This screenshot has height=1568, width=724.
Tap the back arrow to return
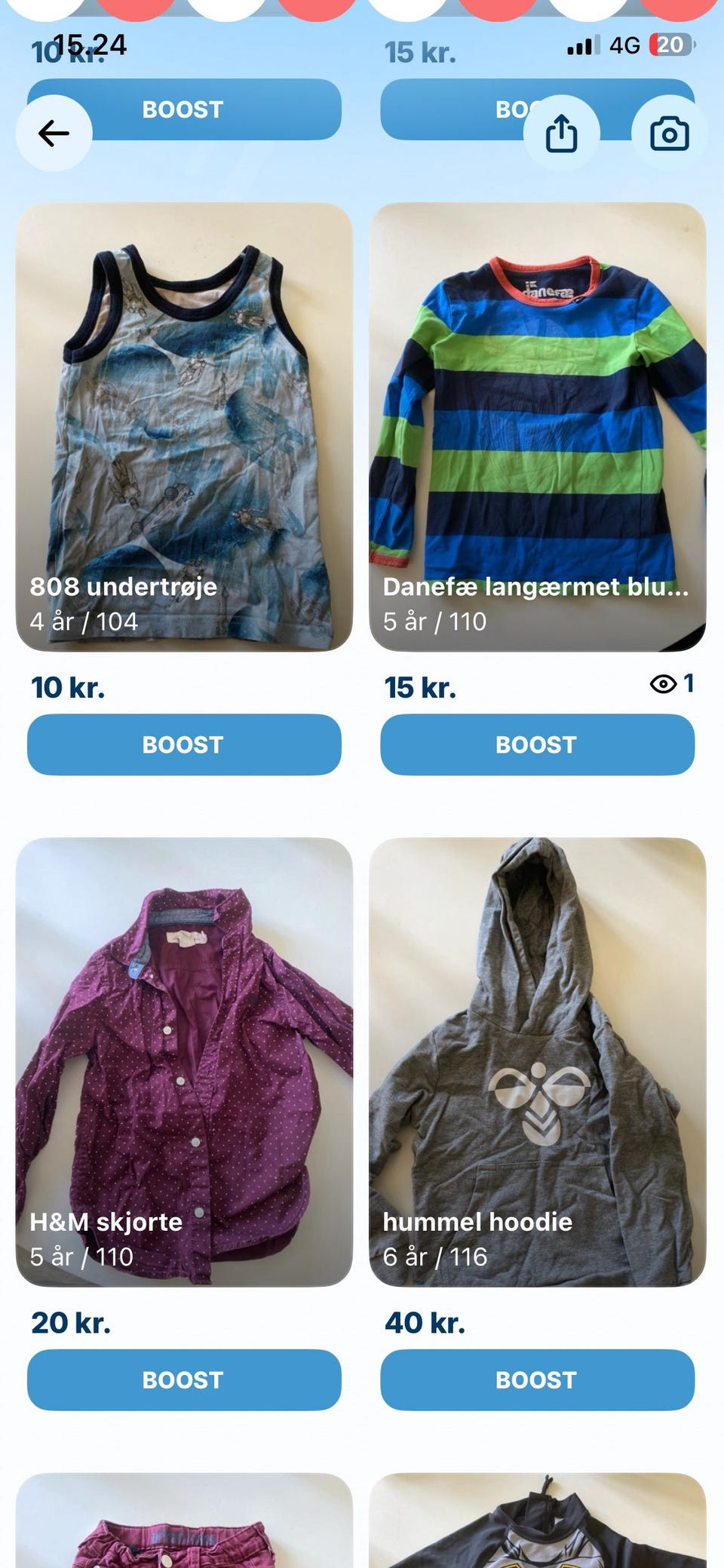[54, 132]
